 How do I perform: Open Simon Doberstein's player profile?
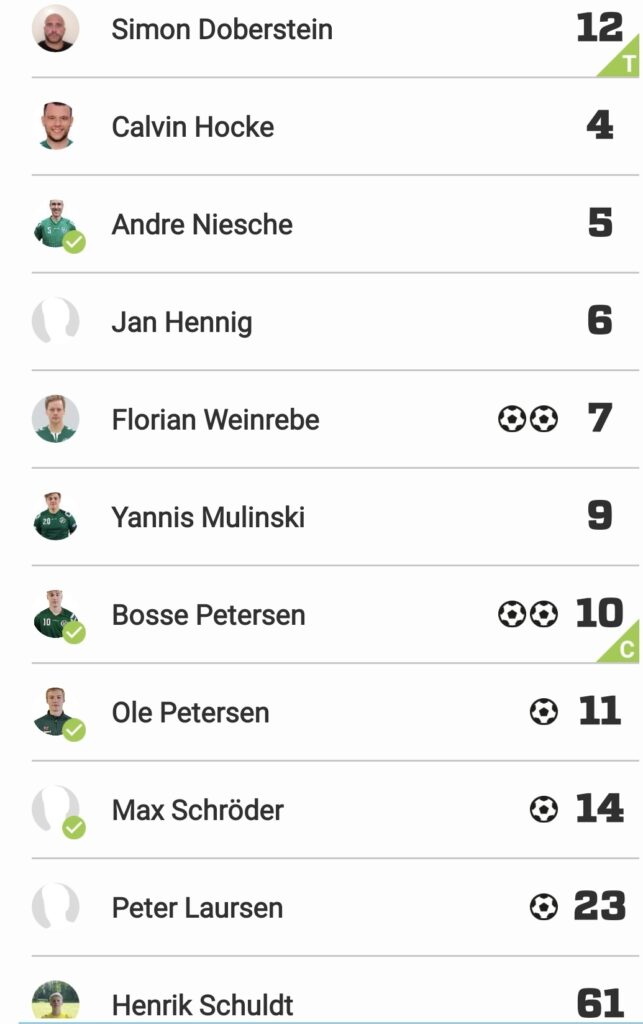coord(222,29)
